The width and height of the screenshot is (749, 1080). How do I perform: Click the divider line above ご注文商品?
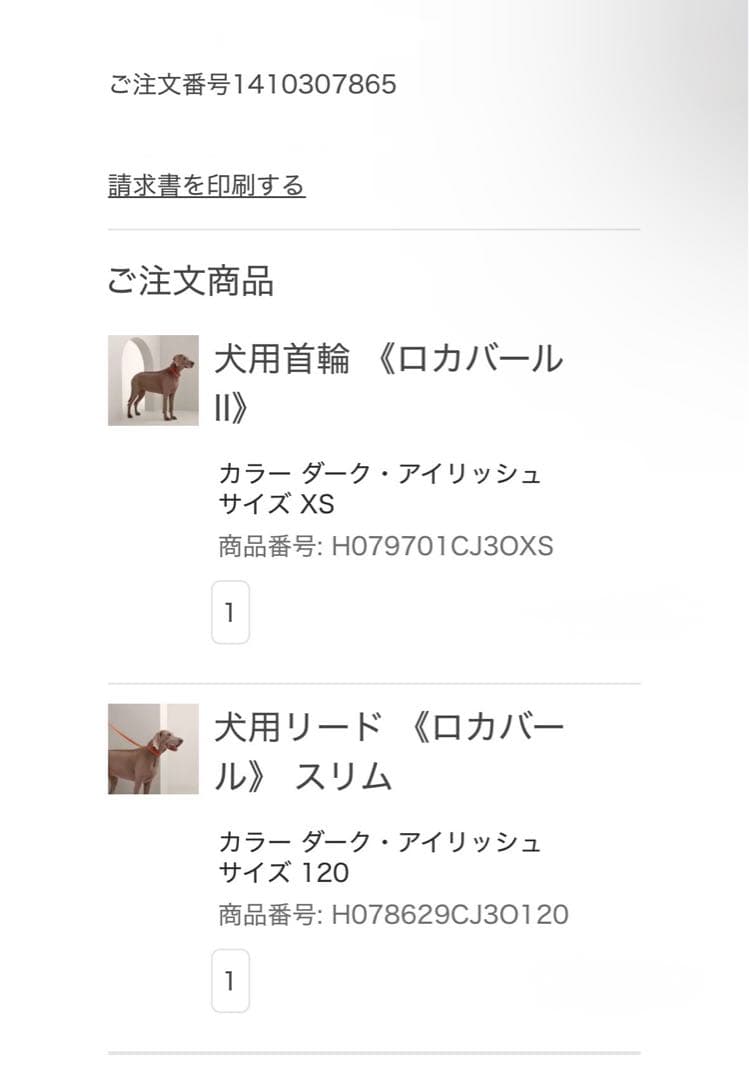[375, 231]
